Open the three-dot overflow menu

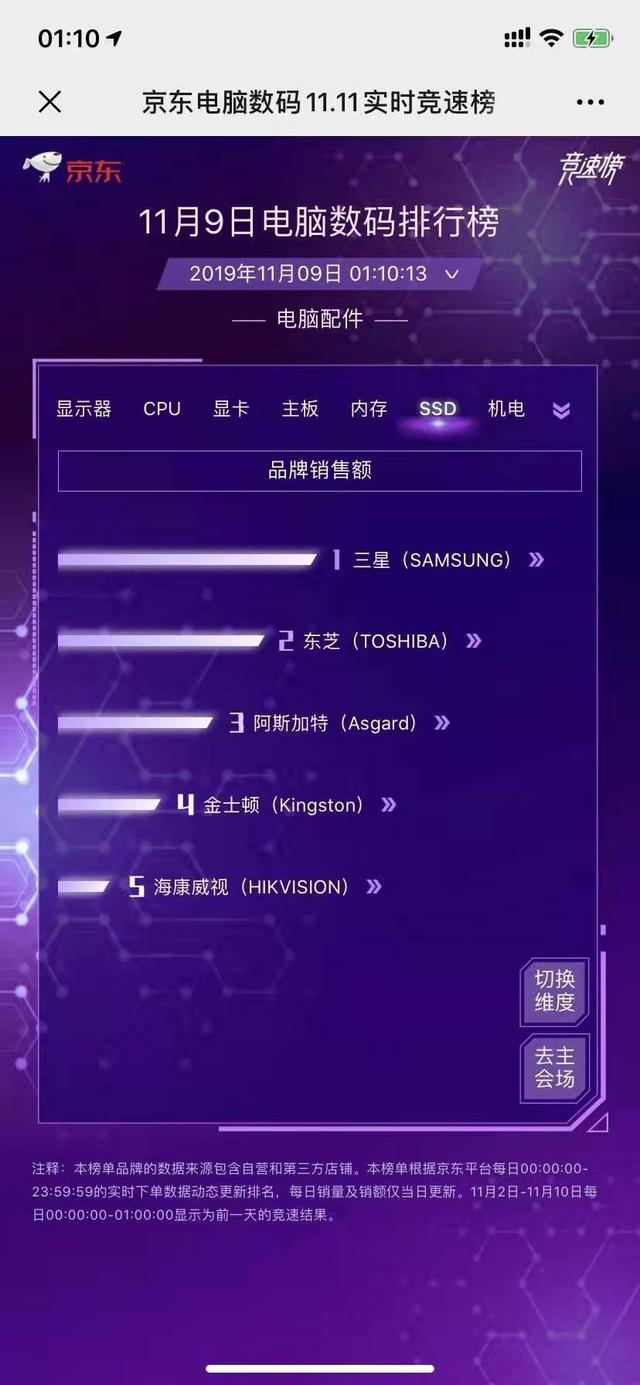590,102
